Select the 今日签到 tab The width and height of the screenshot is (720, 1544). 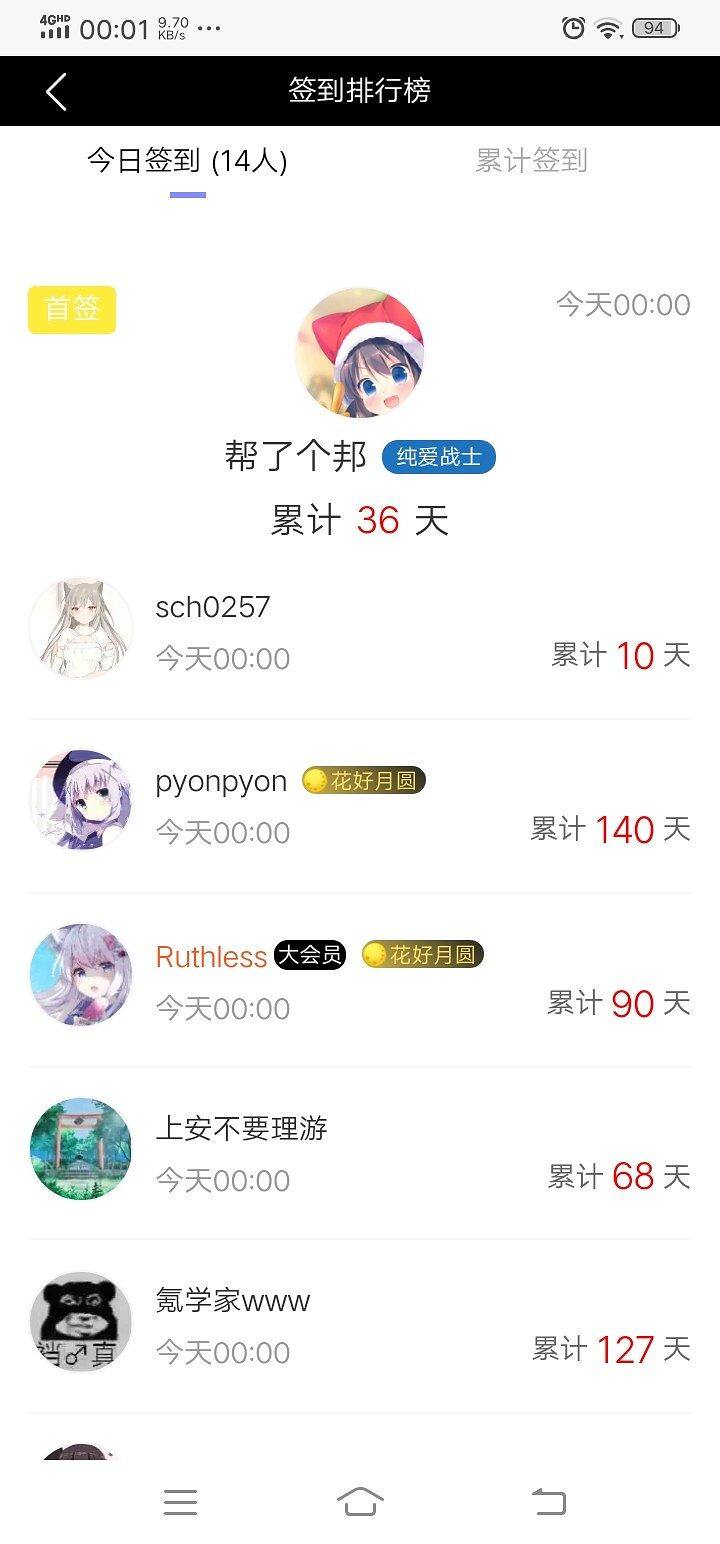click(187, 161)
